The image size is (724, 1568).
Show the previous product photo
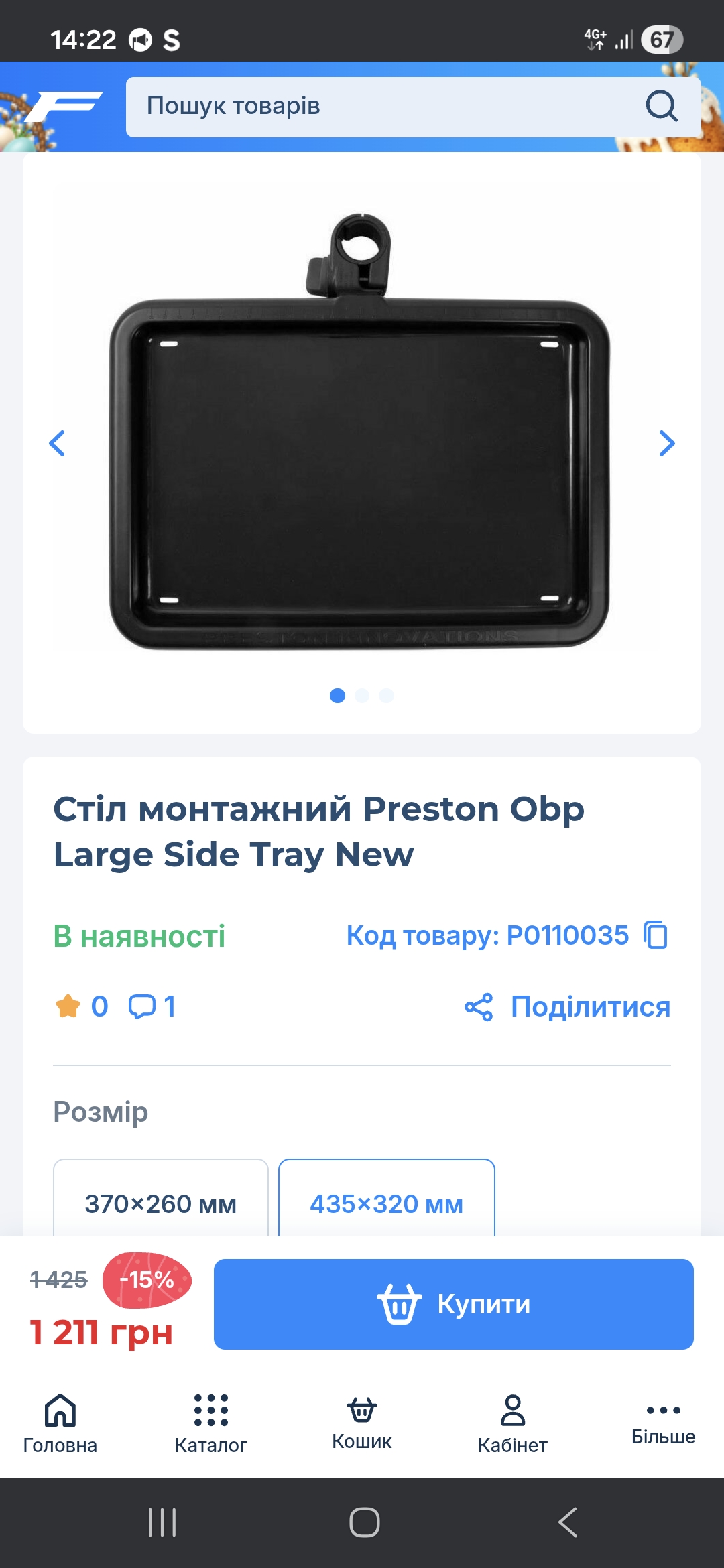(x=58, y=443)
